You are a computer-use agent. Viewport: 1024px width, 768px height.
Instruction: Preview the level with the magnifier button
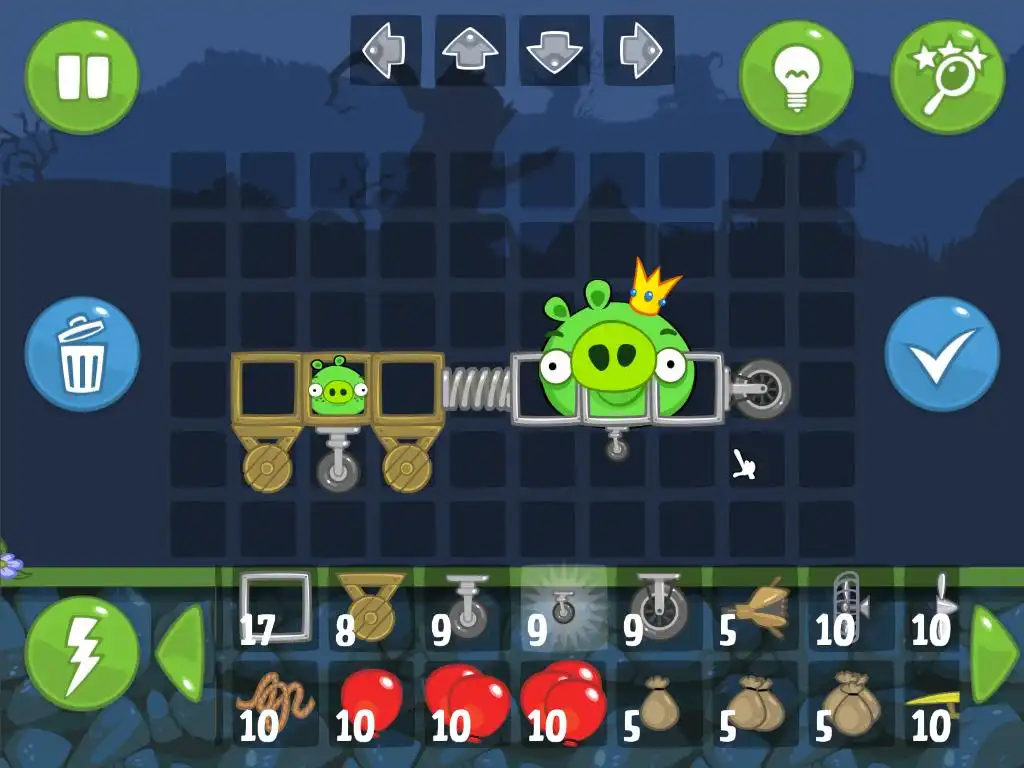click(x=947, y=77)
